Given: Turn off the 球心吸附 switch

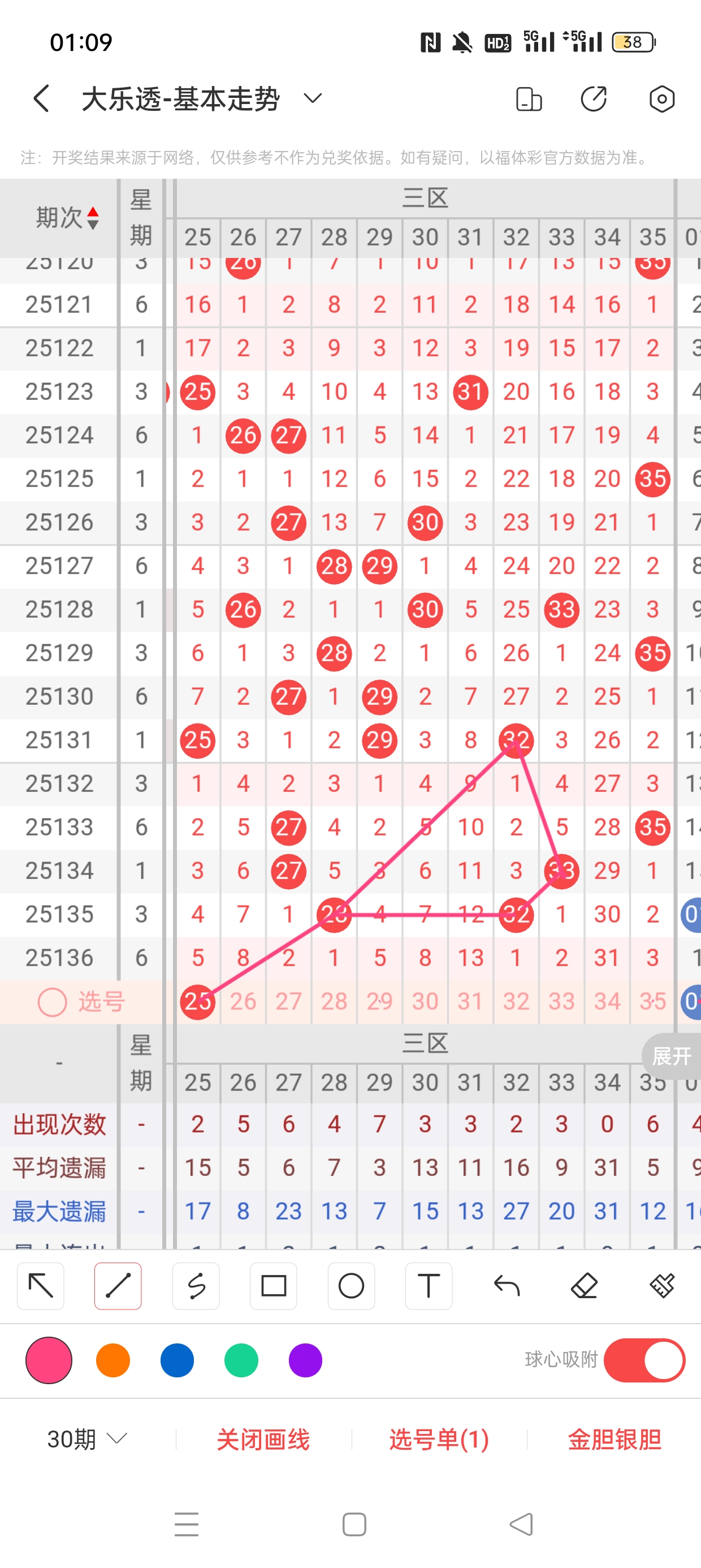Looking at the screenshot, I should pos(644,1360).
